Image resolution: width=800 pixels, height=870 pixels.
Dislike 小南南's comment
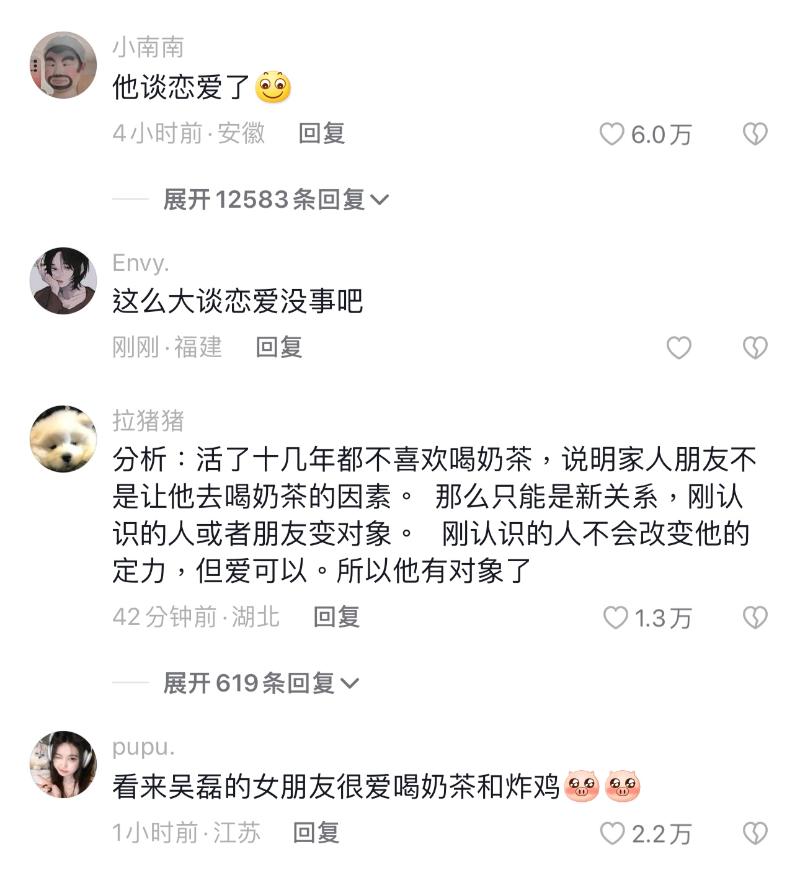point(755,134)
